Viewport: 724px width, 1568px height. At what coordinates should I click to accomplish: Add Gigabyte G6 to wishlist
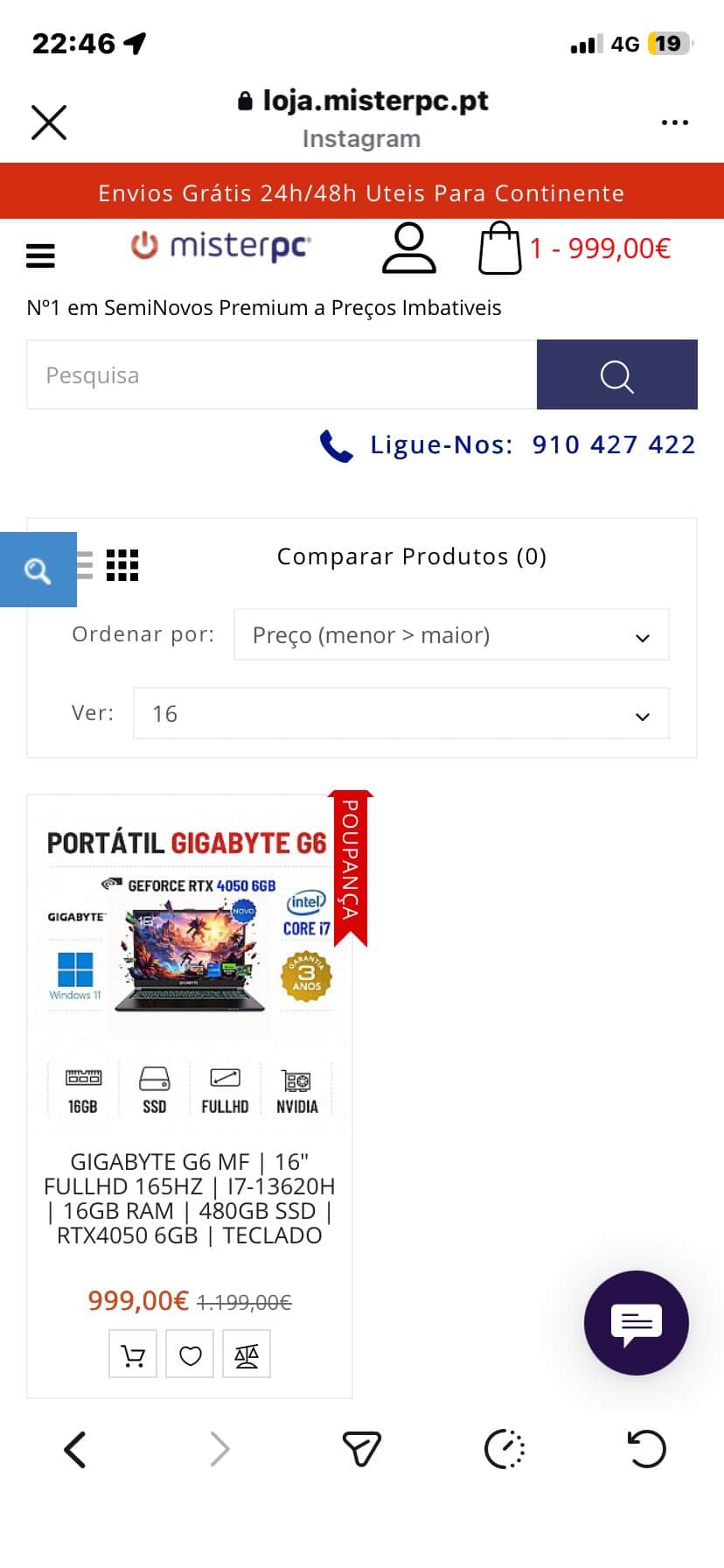click(190, 1354)
